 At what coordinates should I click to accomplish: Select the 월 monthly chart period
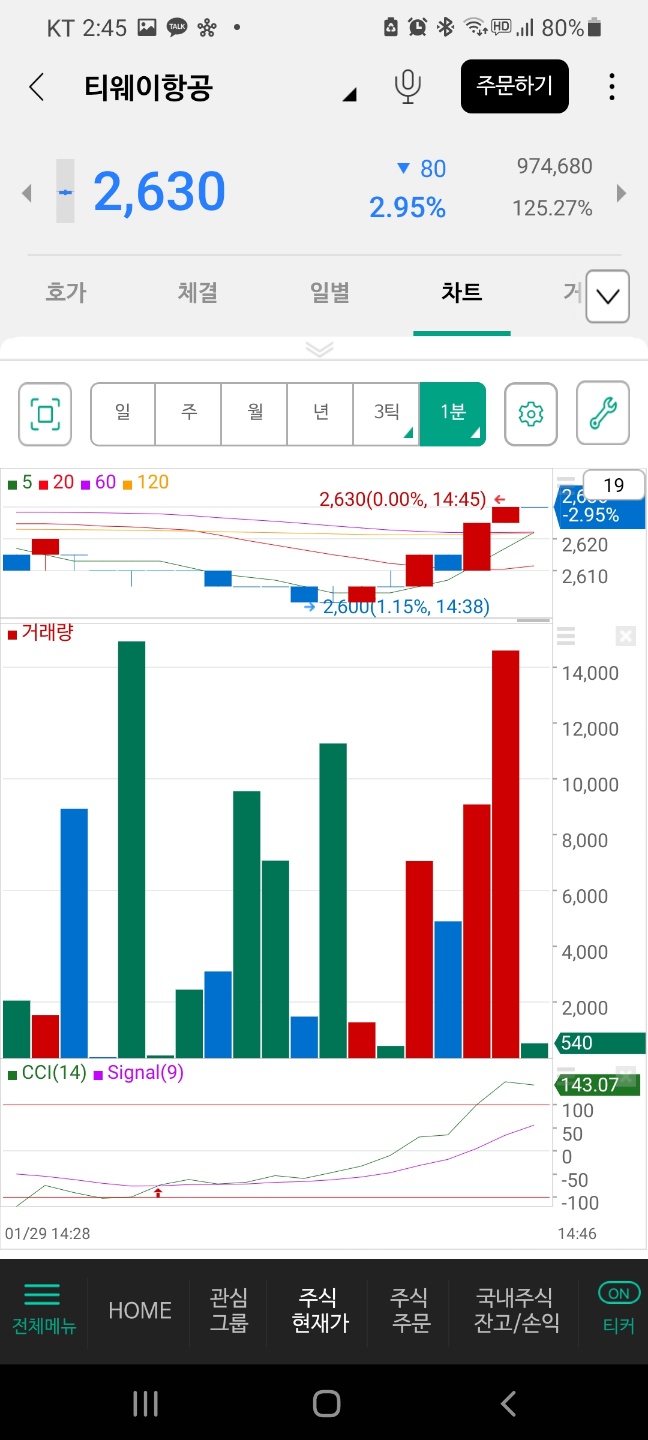click(255, 413)
